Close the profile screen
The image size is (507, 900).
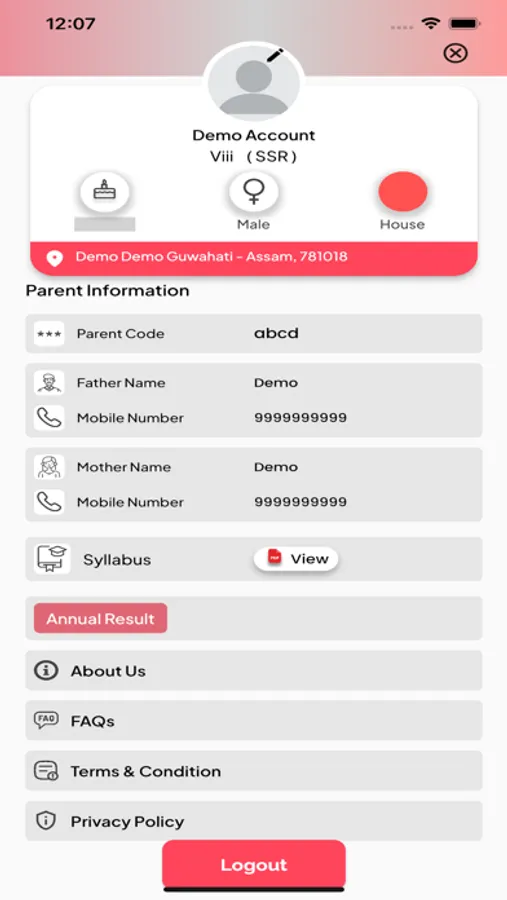(455, 53)
